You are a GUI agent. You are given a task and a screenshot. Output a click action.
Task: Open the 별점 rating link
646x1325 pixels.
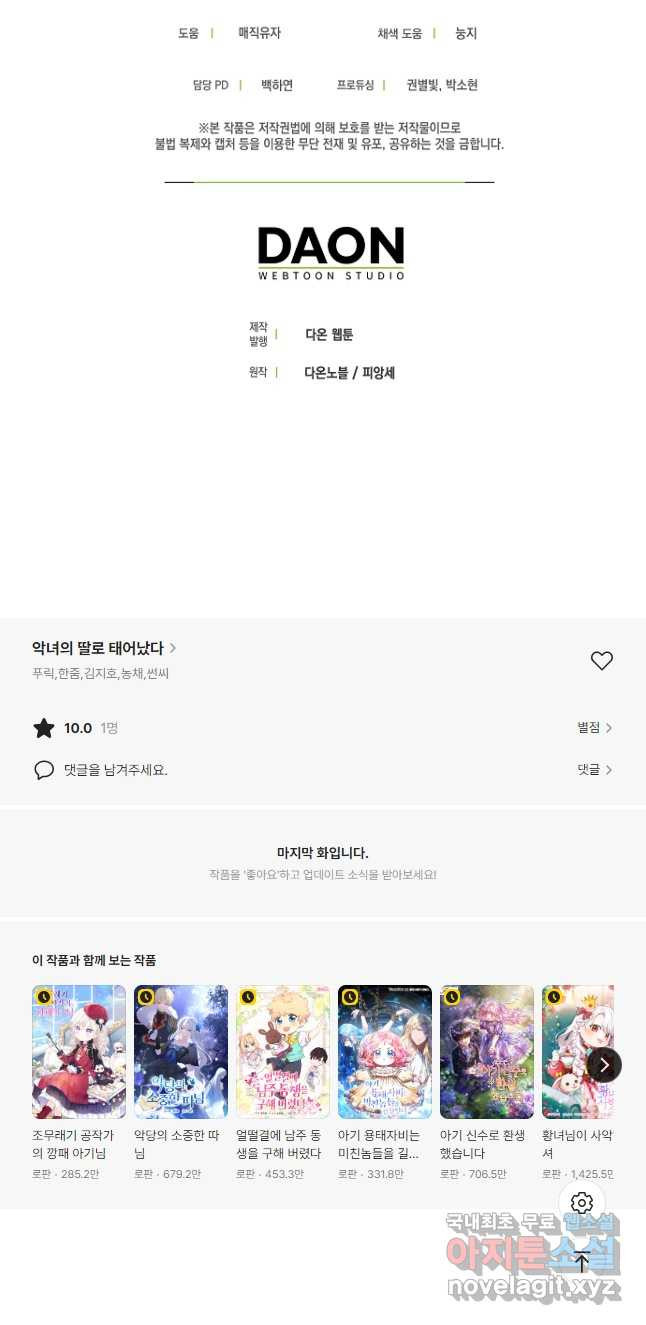coord(594,728)
